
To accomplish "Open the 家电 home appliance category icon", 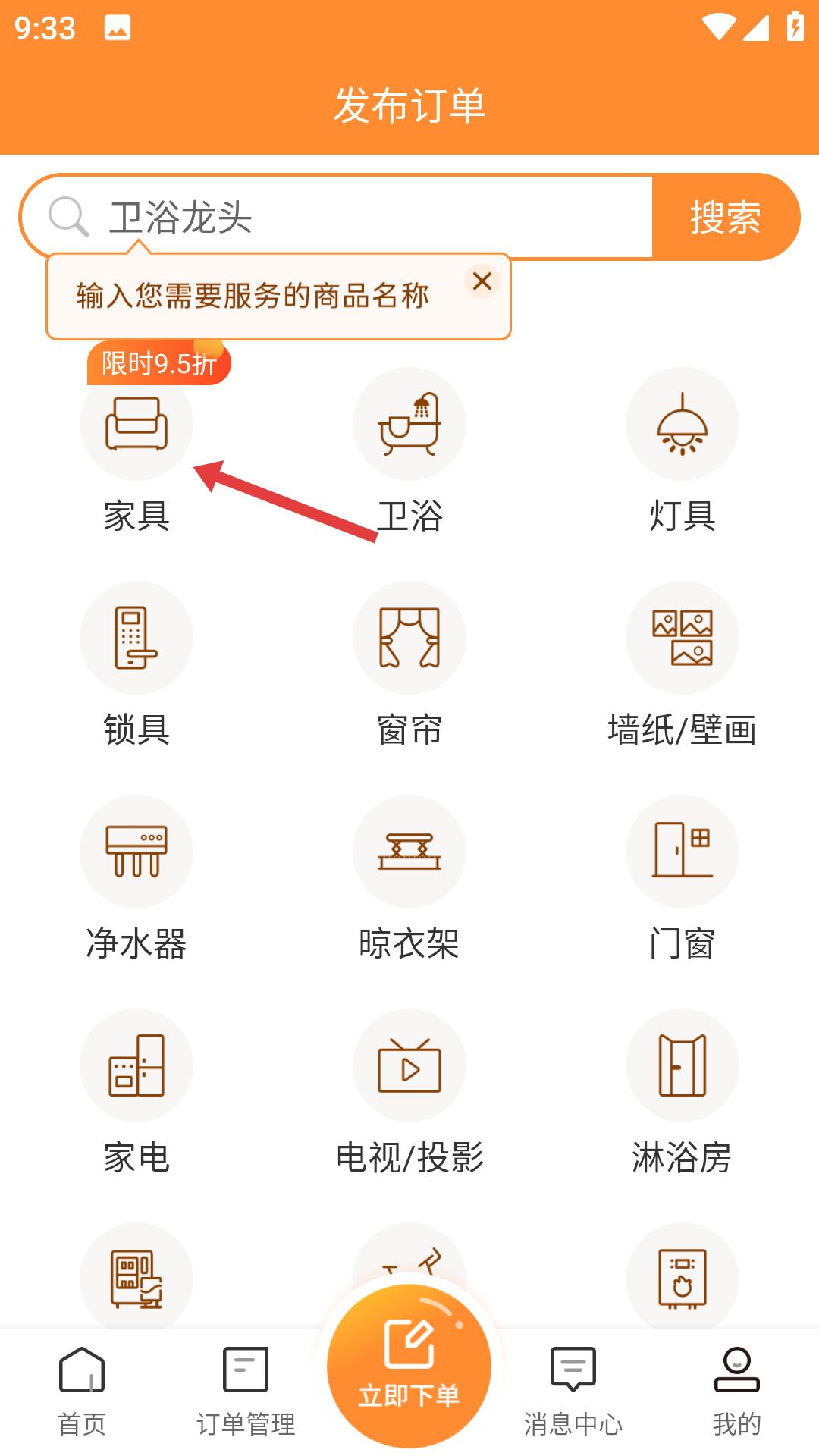I will click(x=136, y=1065).
